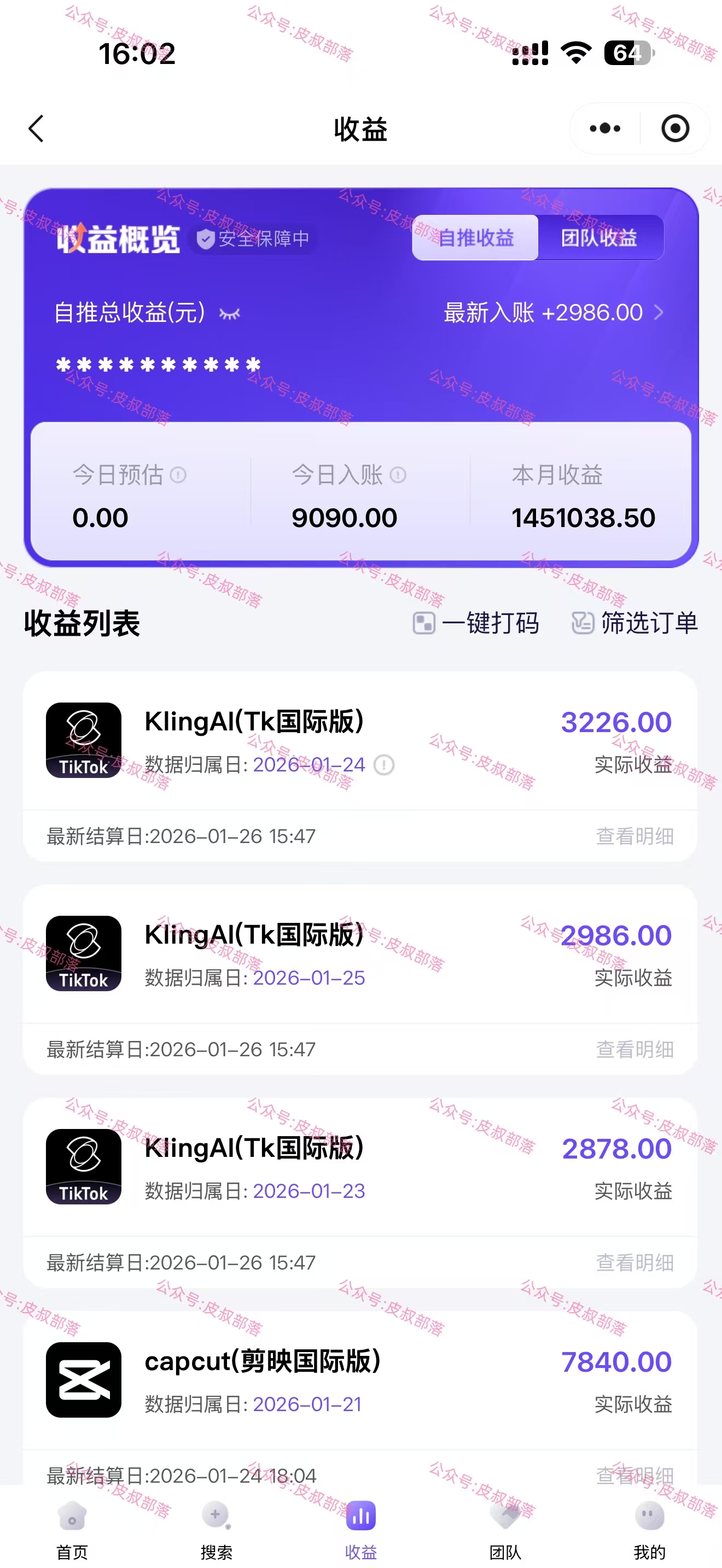722x1568 pixels.
Task: Open 查看明细 for the 3226.00 entry
Action: pos(634,836)
